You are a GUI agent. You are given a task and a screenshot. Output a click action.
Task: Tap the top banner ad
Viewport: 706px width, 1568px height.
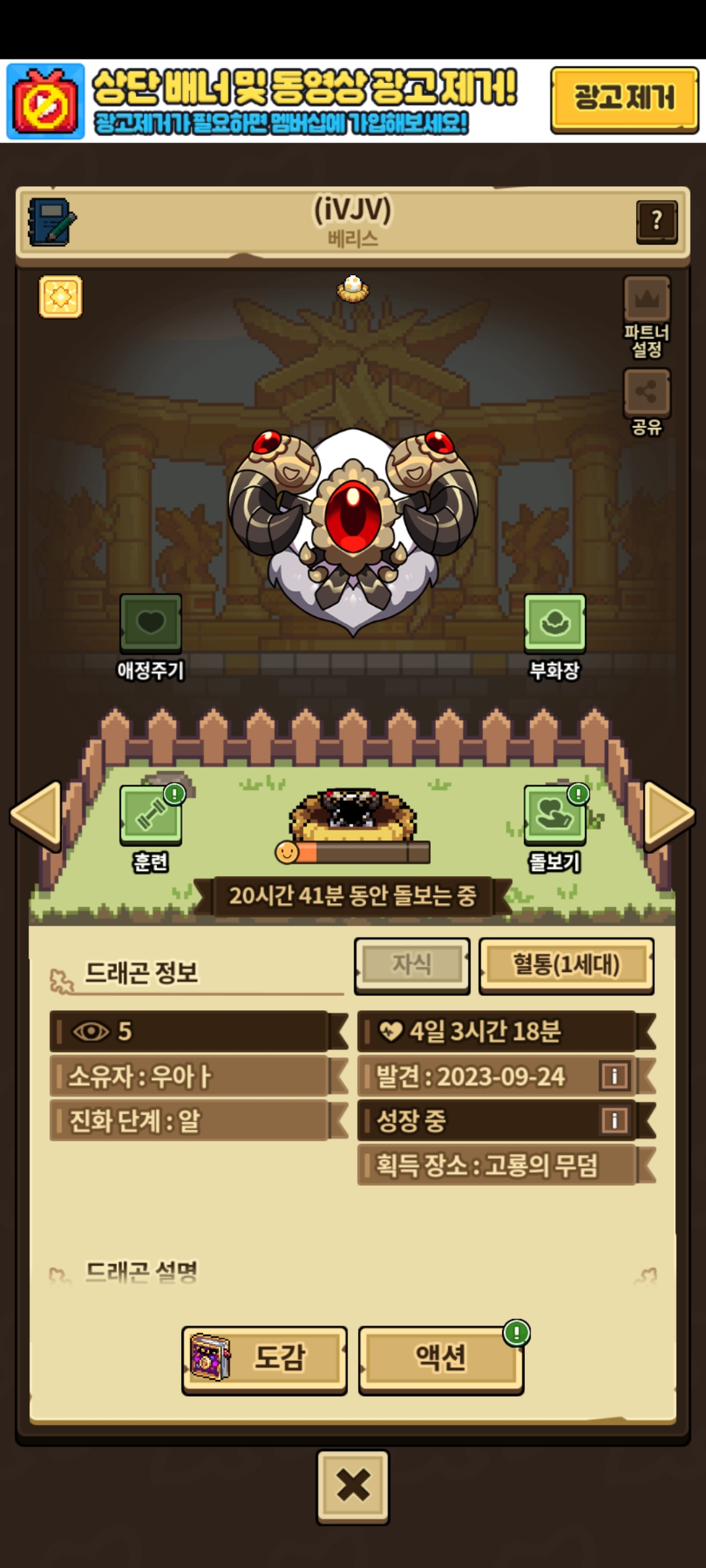275,101
